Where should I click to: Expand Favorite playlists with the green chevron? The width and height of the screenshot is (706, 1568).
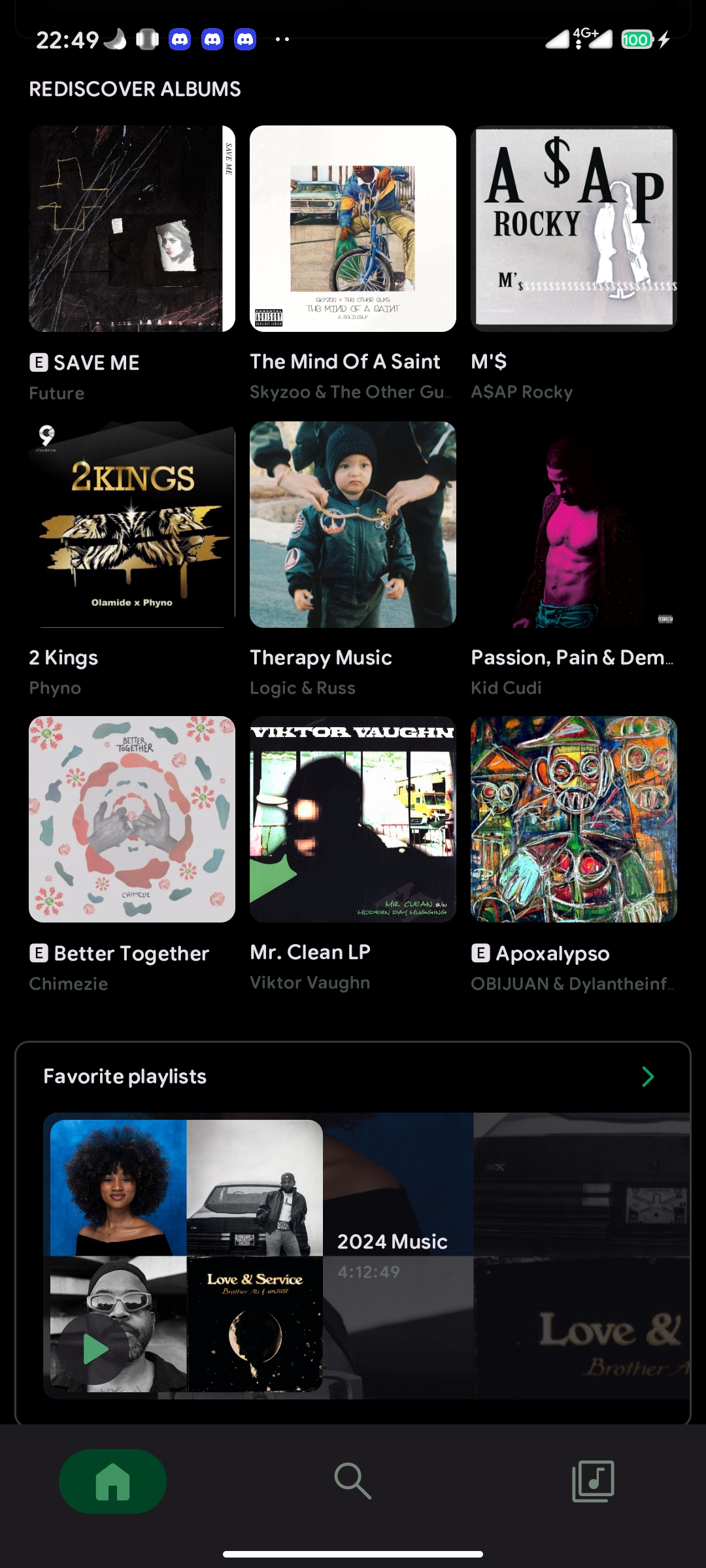click(648, 1077)
